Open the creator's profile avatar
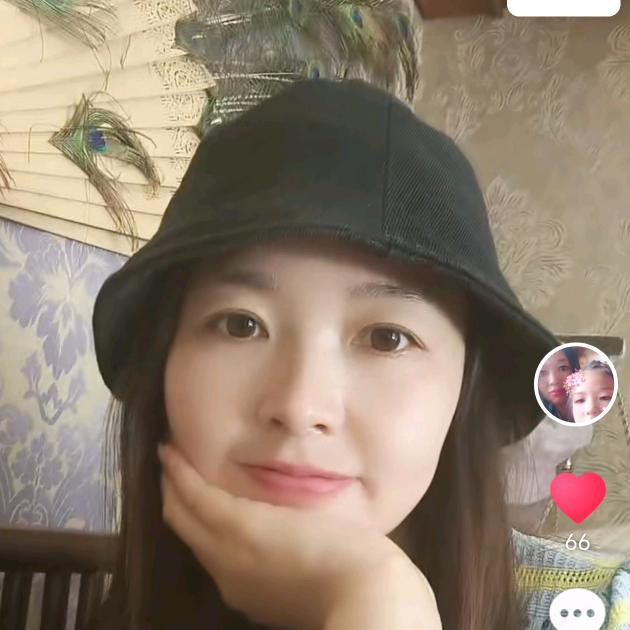630x630 pixels. (x=576, y=384)
